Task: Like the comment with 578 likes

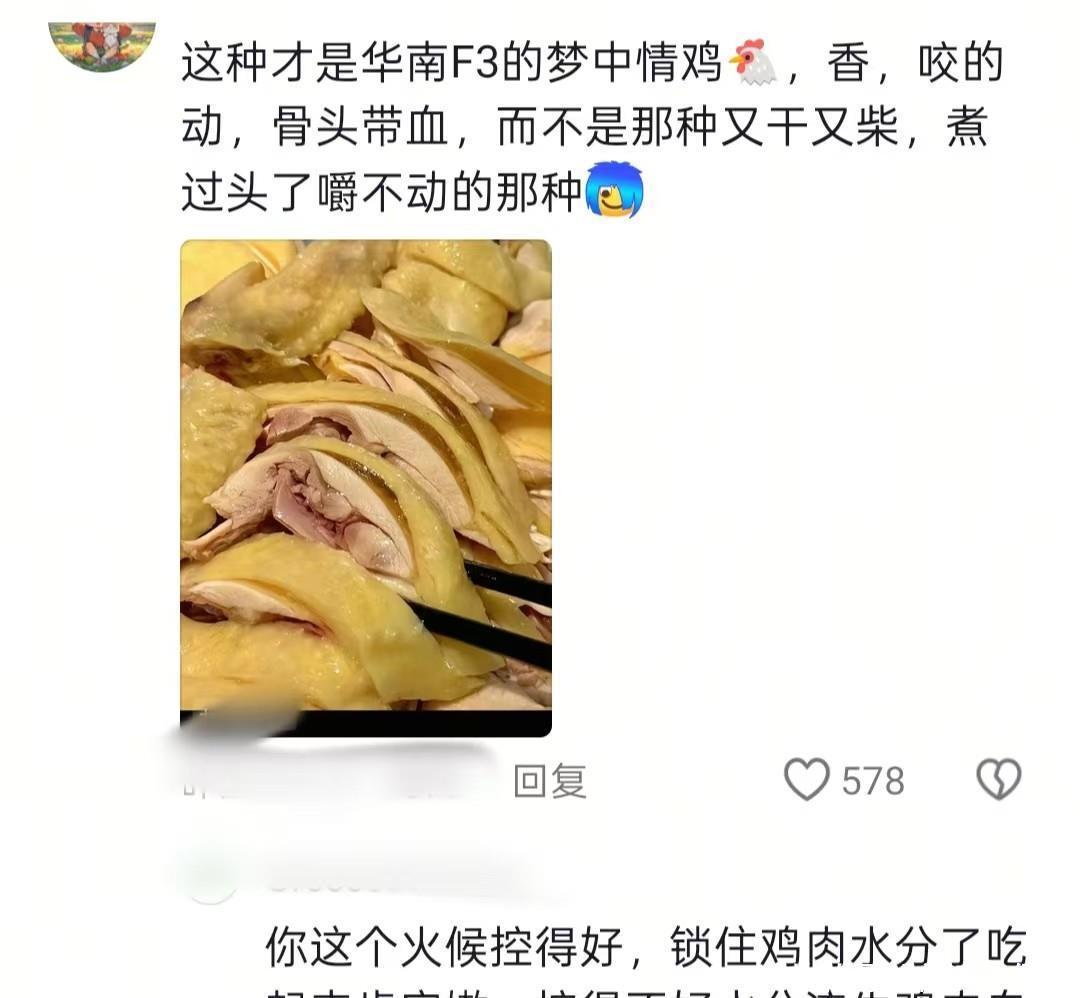Action: tap(807, 780)
